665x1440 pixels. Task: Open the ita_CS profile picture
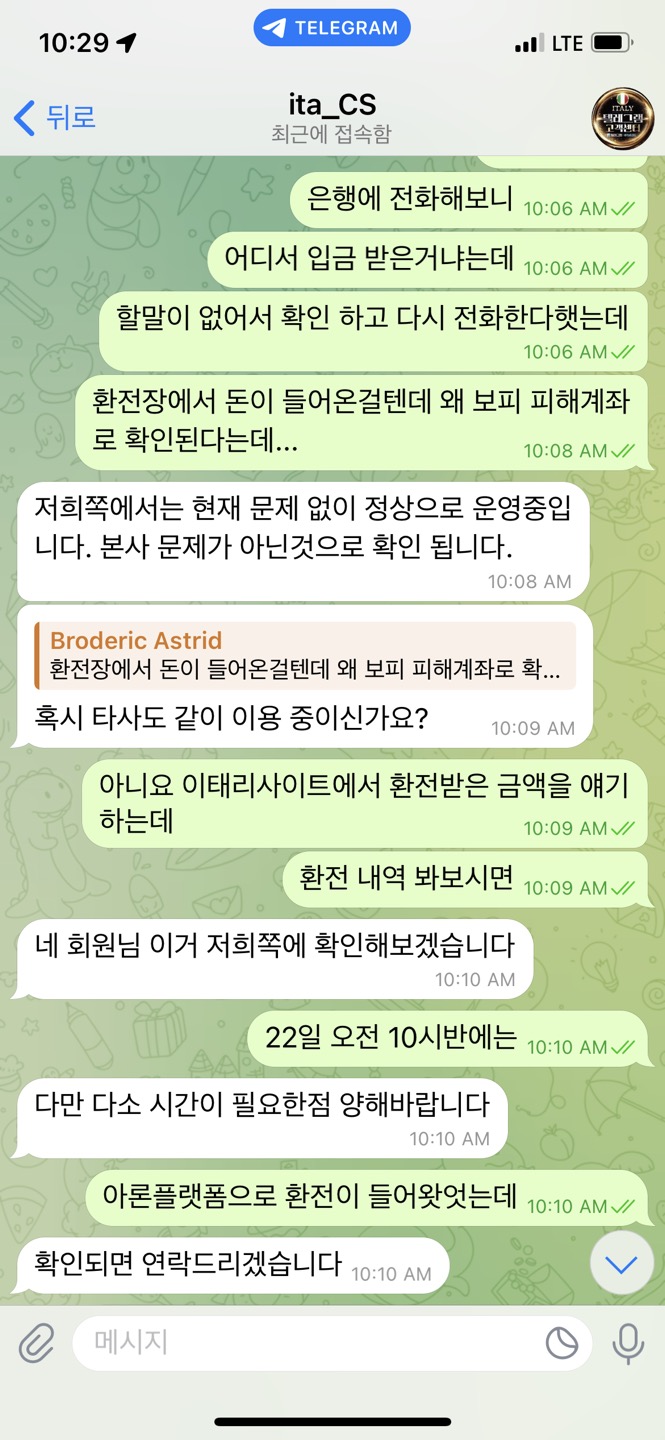(622, 118)
